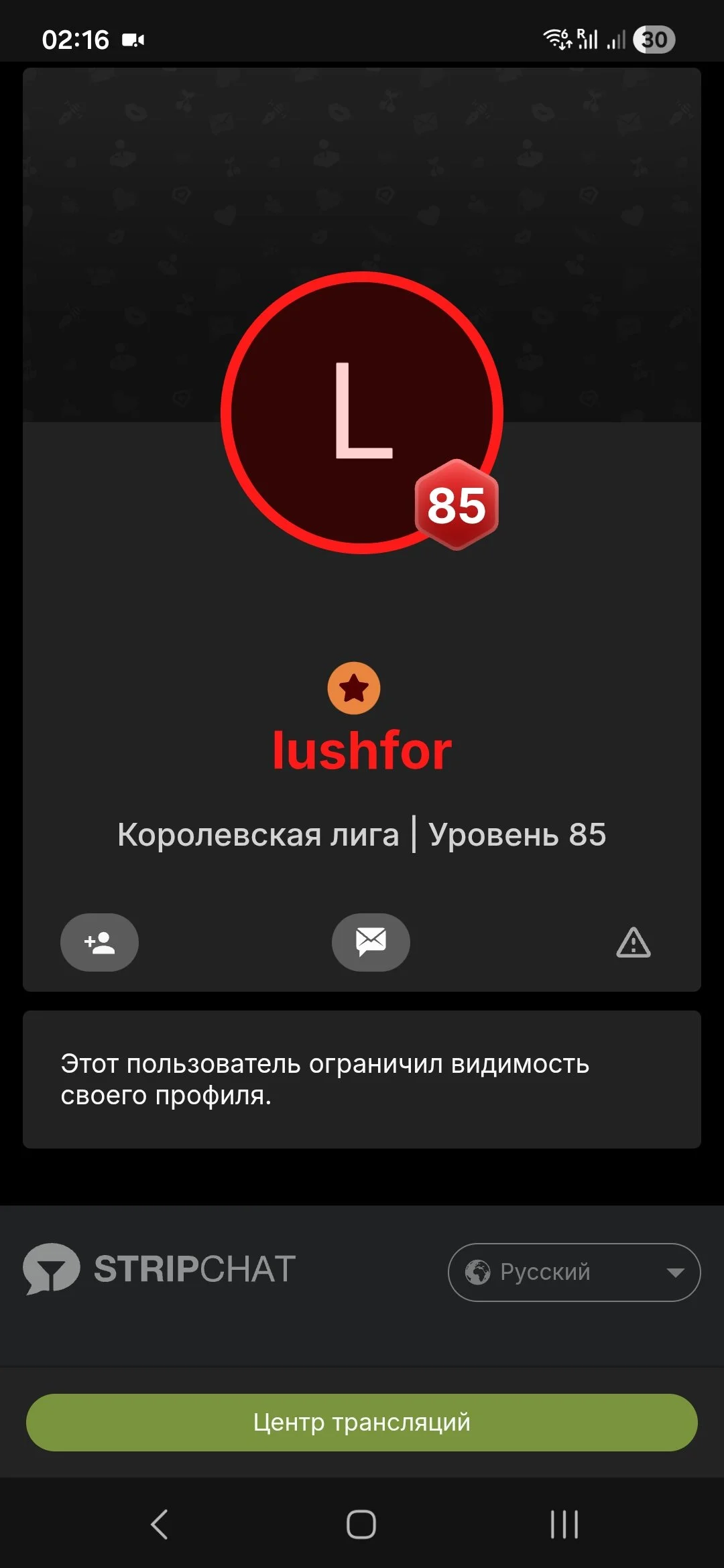
Task: Add lushfor as a friend
Action: pos(99,942)
